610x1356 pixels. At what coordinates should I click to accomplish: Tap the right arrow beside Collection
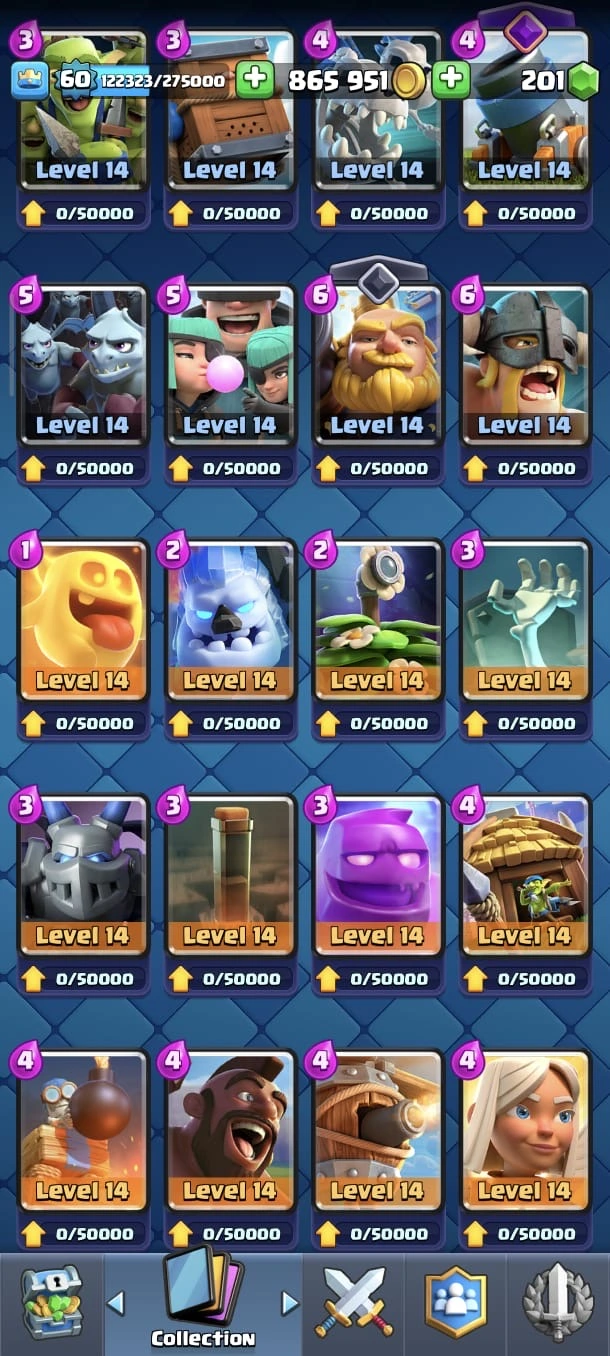(x=290, y=1302)
